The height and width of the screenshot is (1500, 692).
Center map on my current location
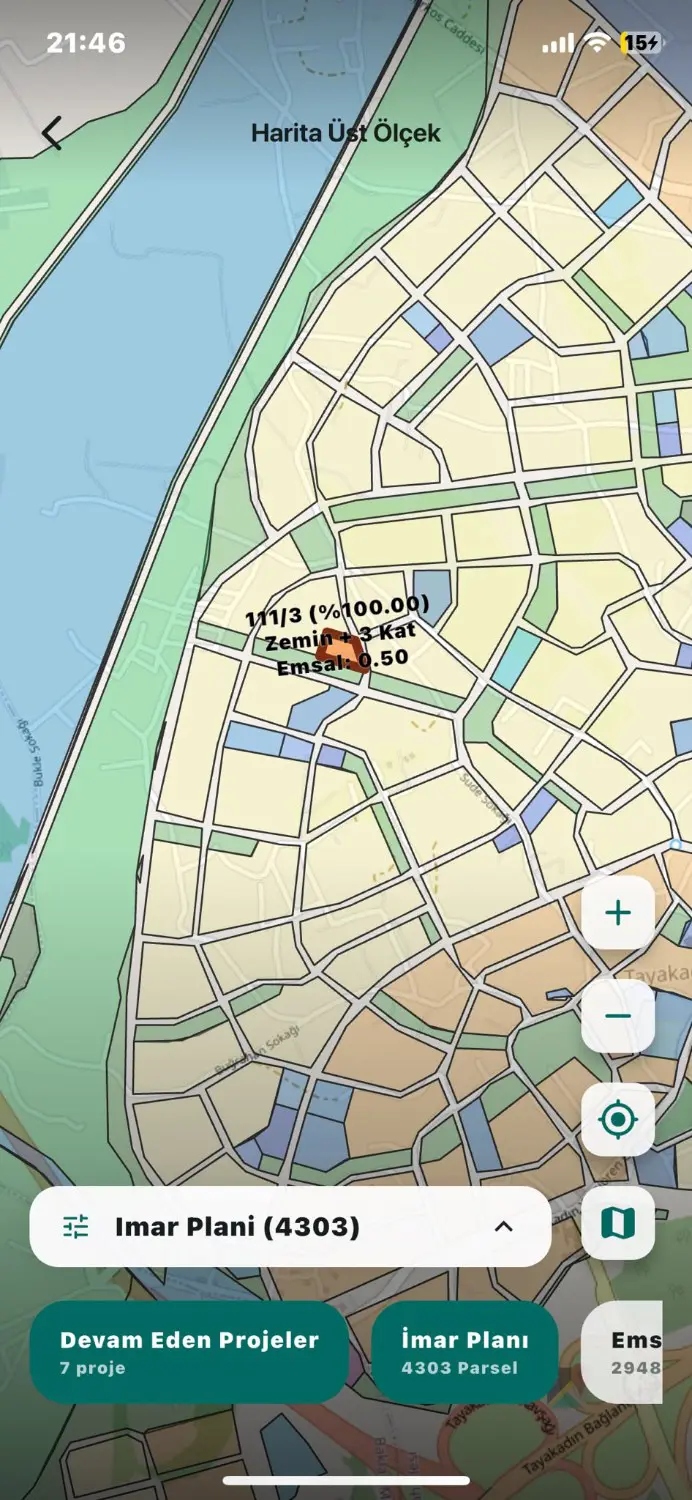[618, 1119]
